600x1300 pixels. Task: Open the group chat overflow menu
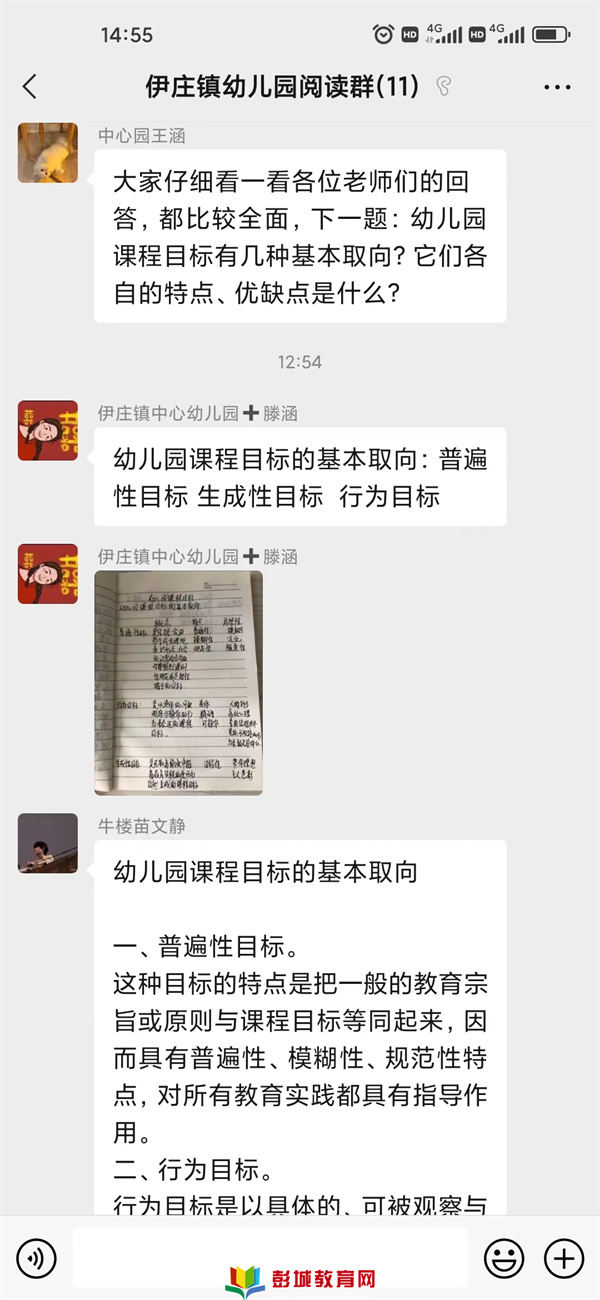557,87
